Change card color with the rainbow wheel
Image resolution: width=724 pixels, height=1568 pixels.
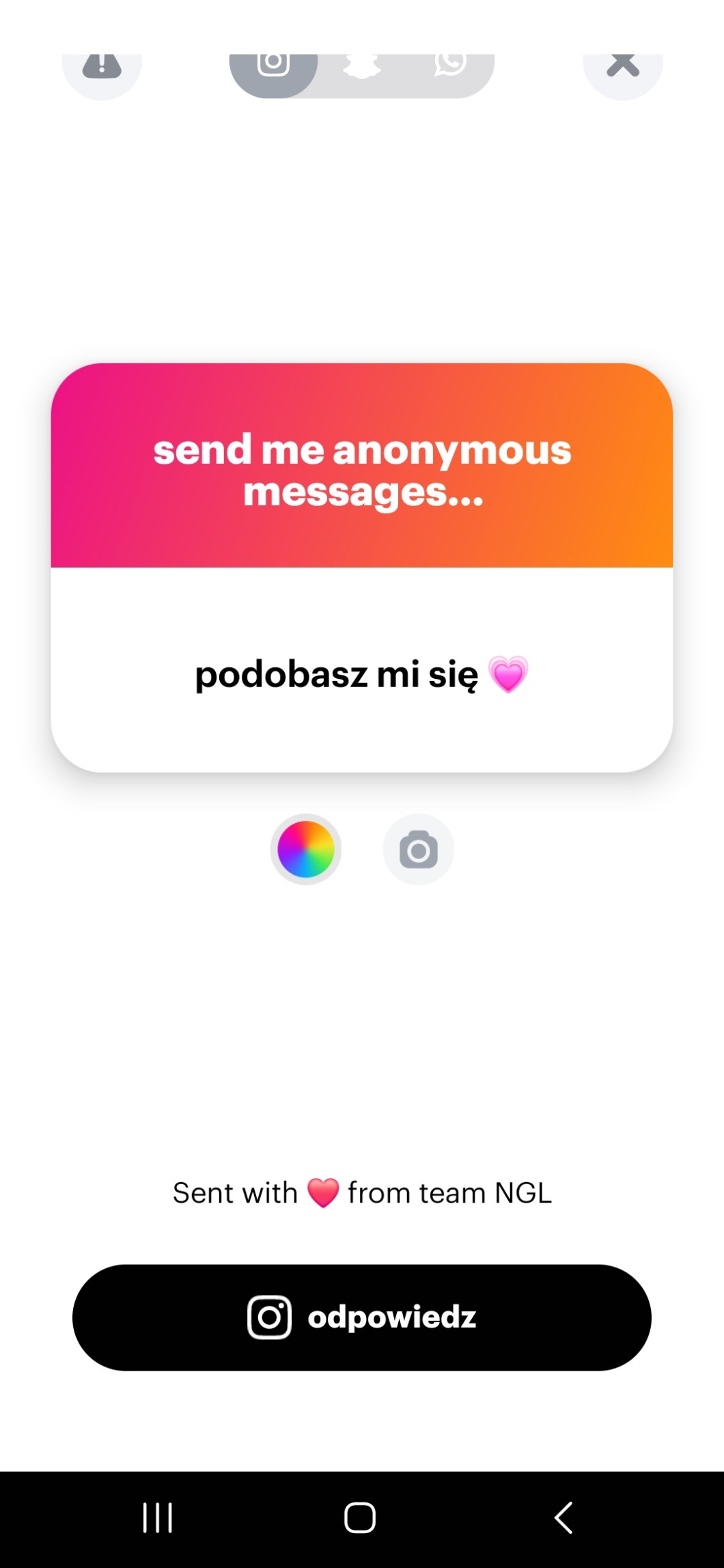[x=305, y=849]
